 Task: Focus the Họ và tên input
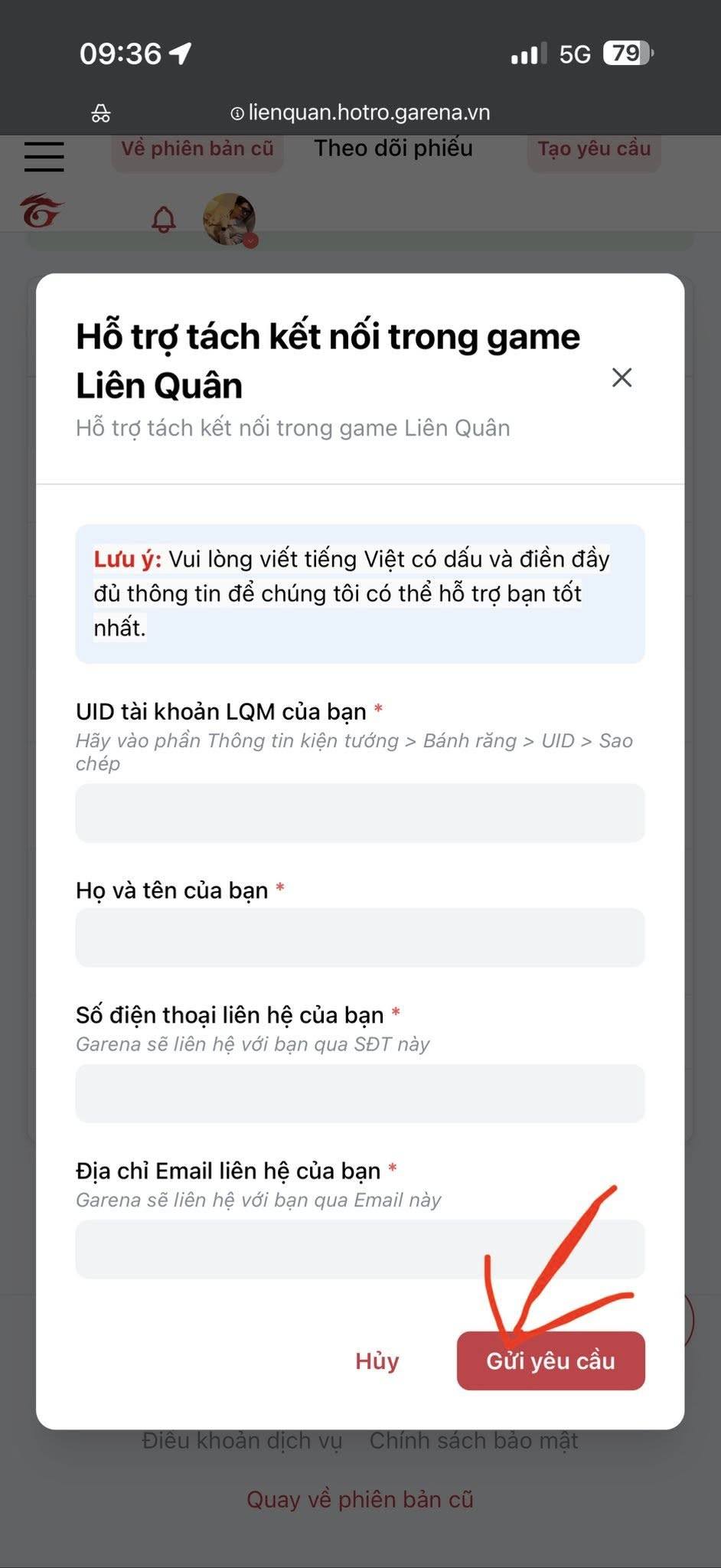coord(360,938)
